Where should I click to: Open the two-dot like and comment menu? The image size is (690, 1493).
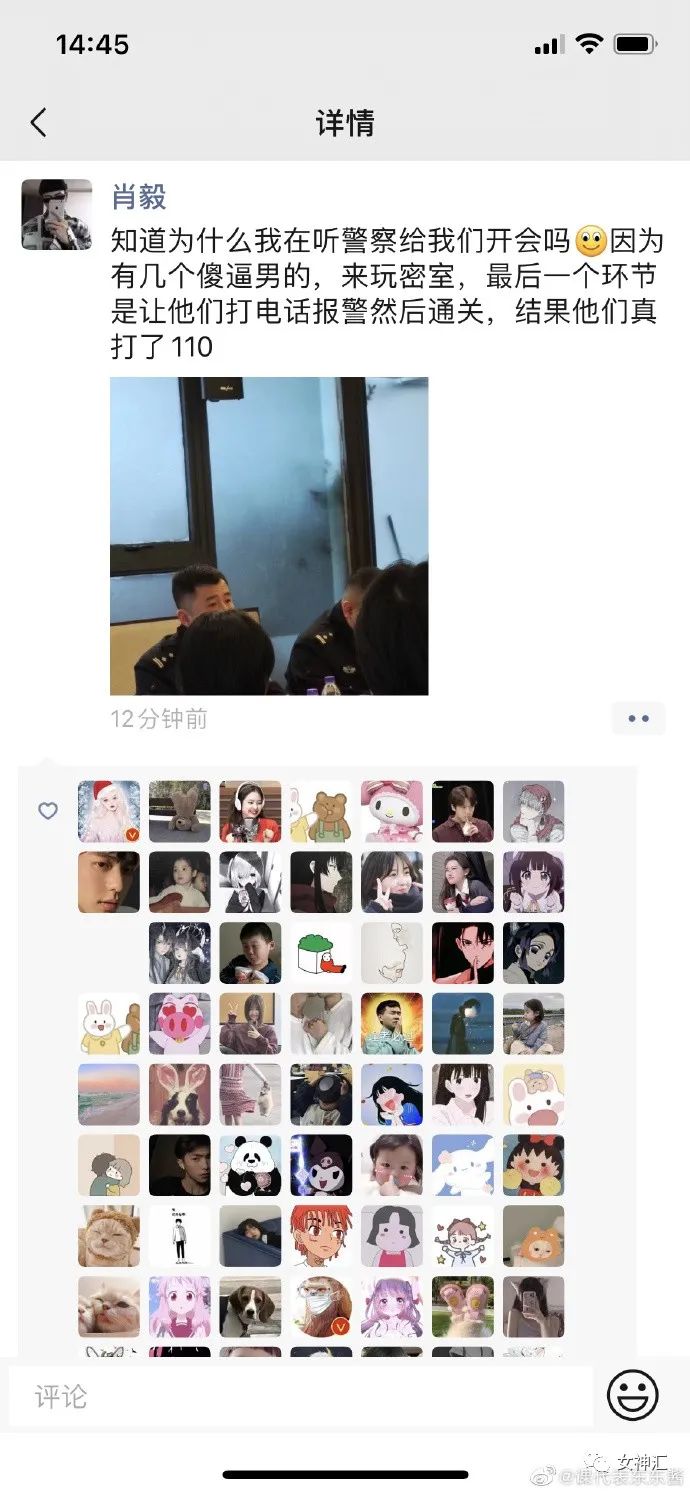(x=638, y=718)
